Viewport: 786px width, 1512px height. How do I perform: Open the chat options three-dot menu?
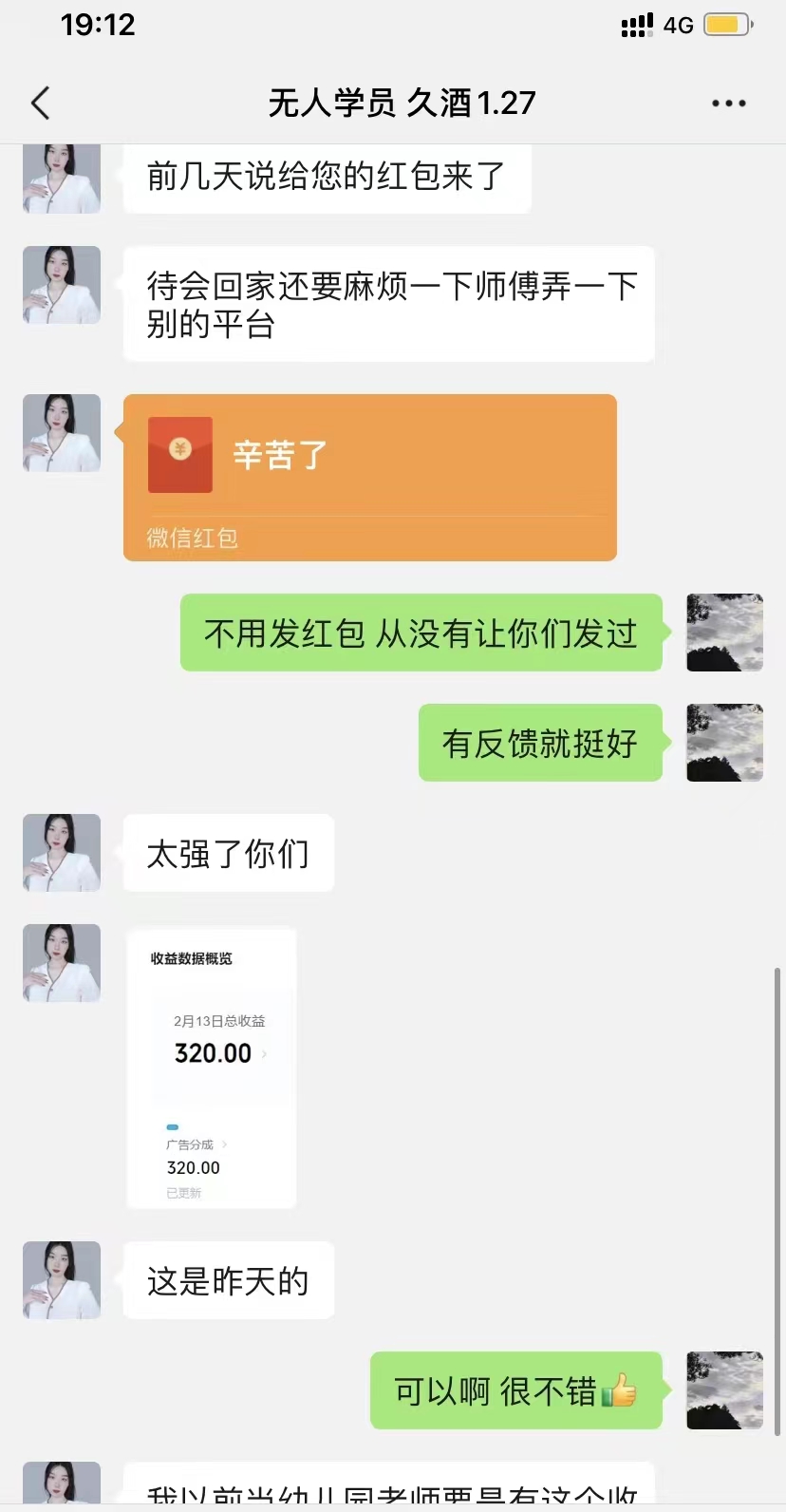tap(728, 103)
